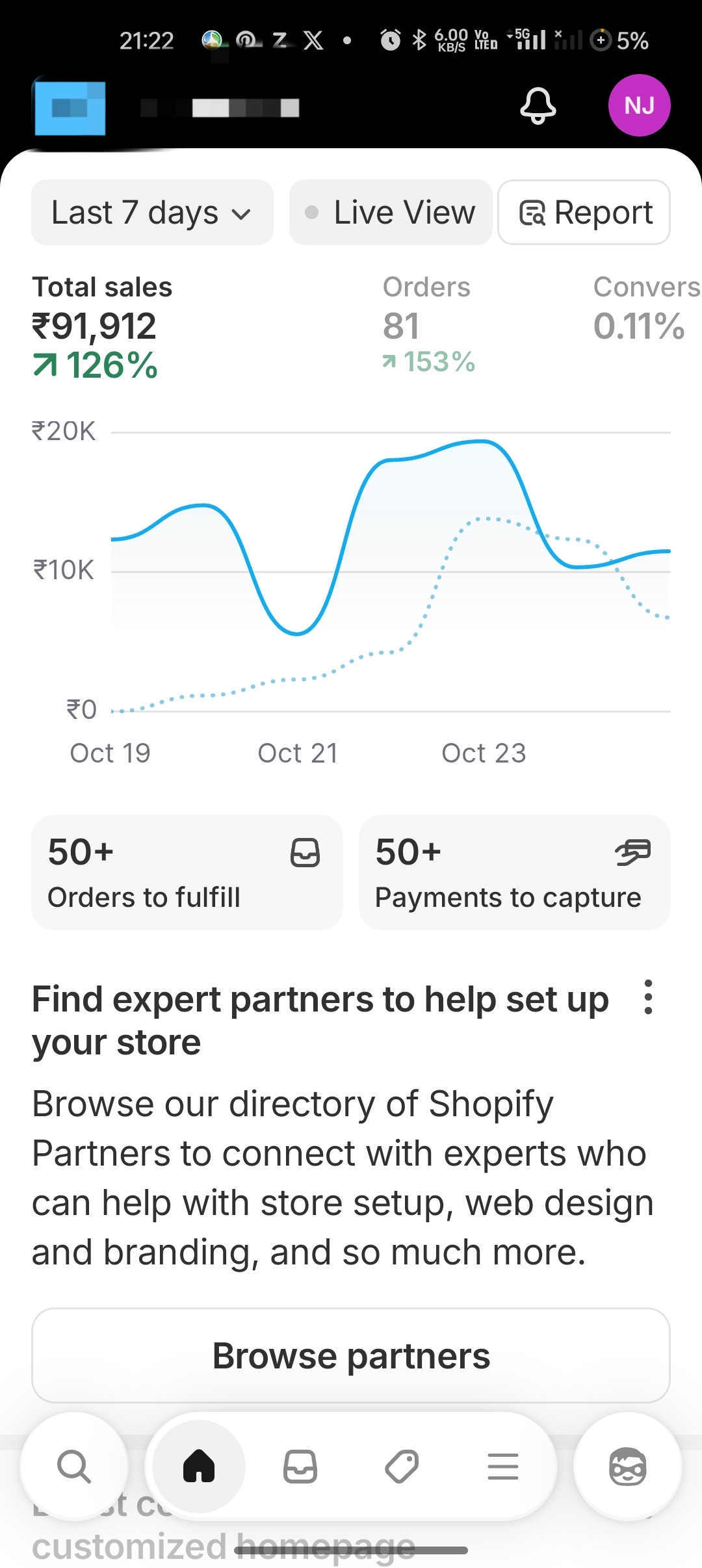Select the Orders metric
Screen dimensions: 702x1568
426,325
